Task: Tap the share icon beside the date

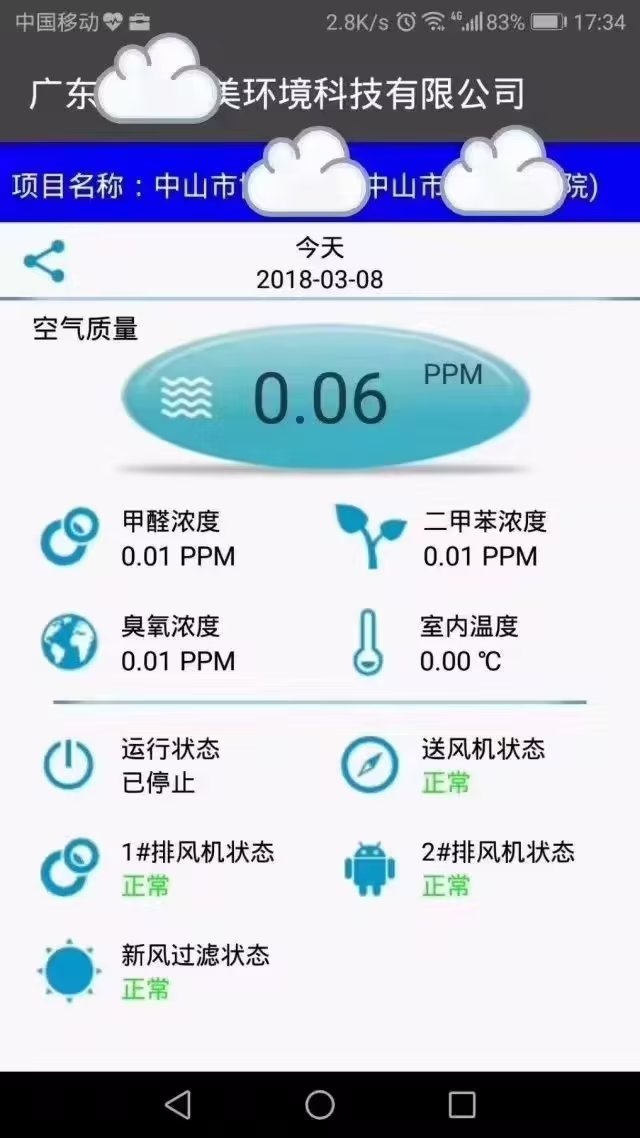Action: coord(44,262)
